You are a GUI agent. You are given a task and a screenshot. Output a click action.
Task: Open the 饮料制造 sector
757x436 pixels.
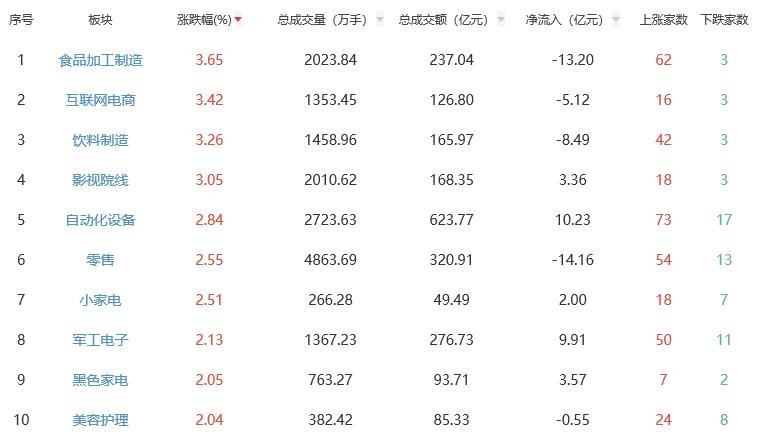100,140
